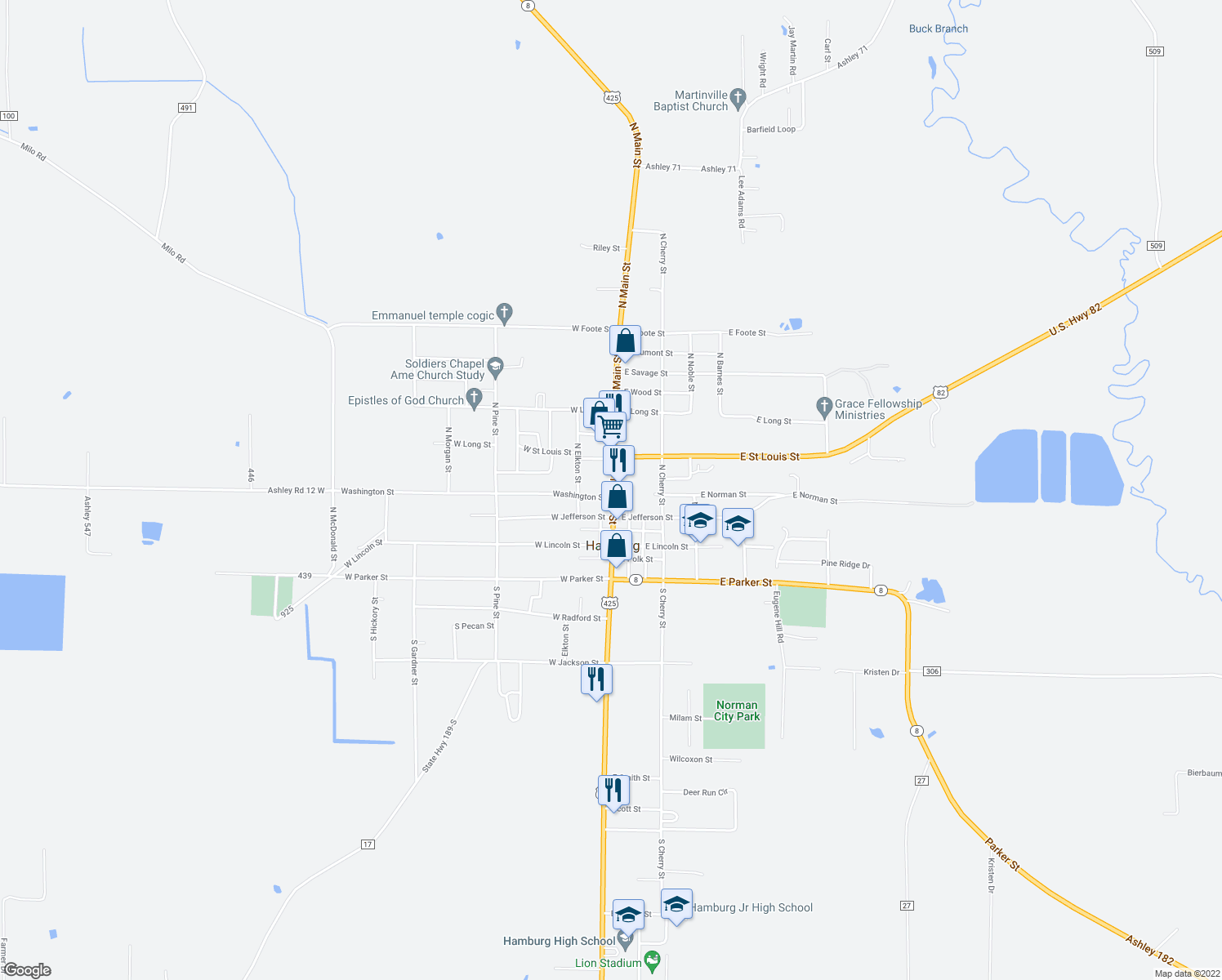This screenshot has height=980, width=1222.
Task: Open the shopping bag marker at Lincoln St
Action: (x=617, y=546)
